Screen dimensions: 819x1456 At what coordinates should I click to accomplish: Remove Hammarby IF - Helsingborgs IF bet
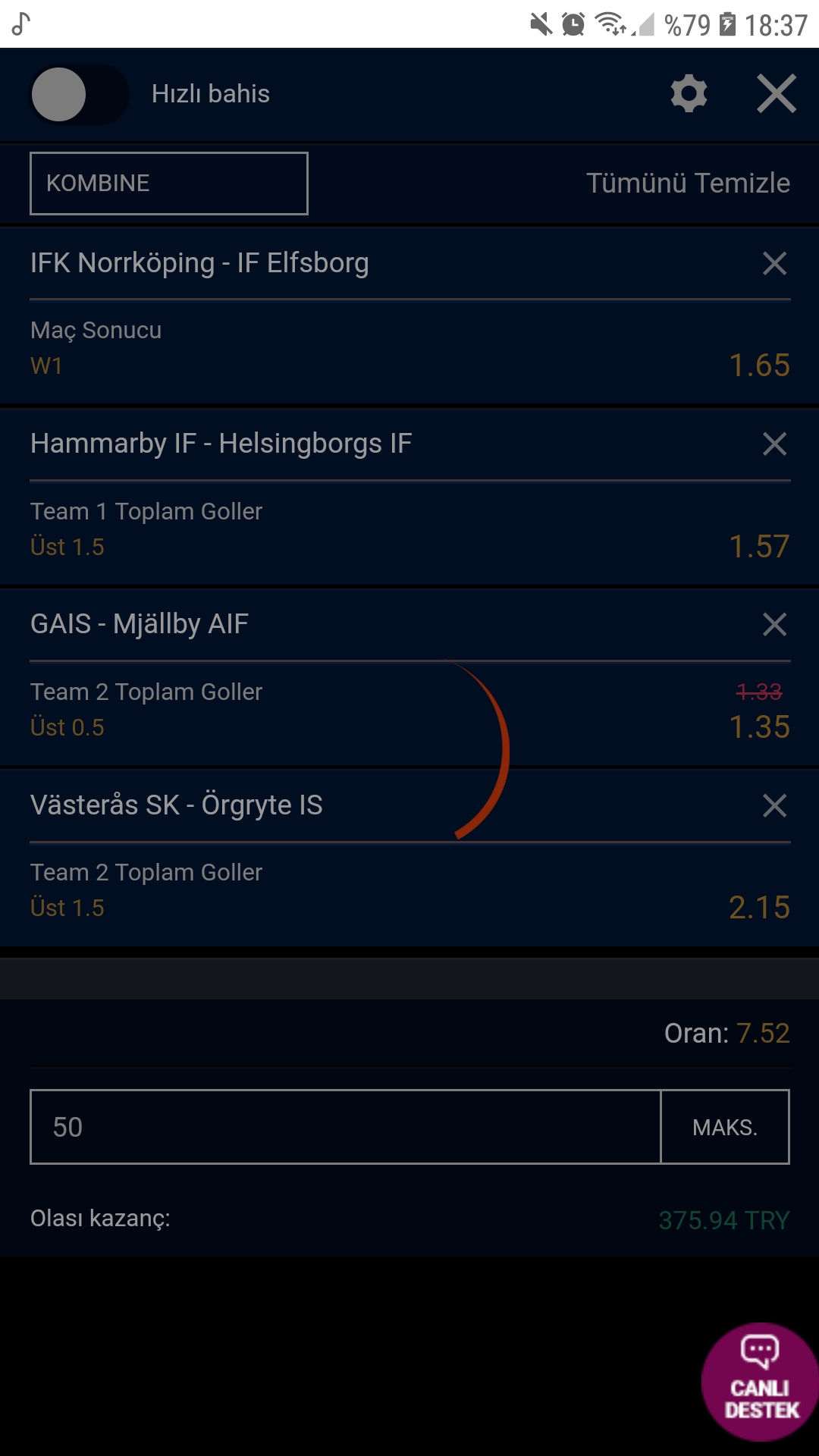(x=774, y=444)
